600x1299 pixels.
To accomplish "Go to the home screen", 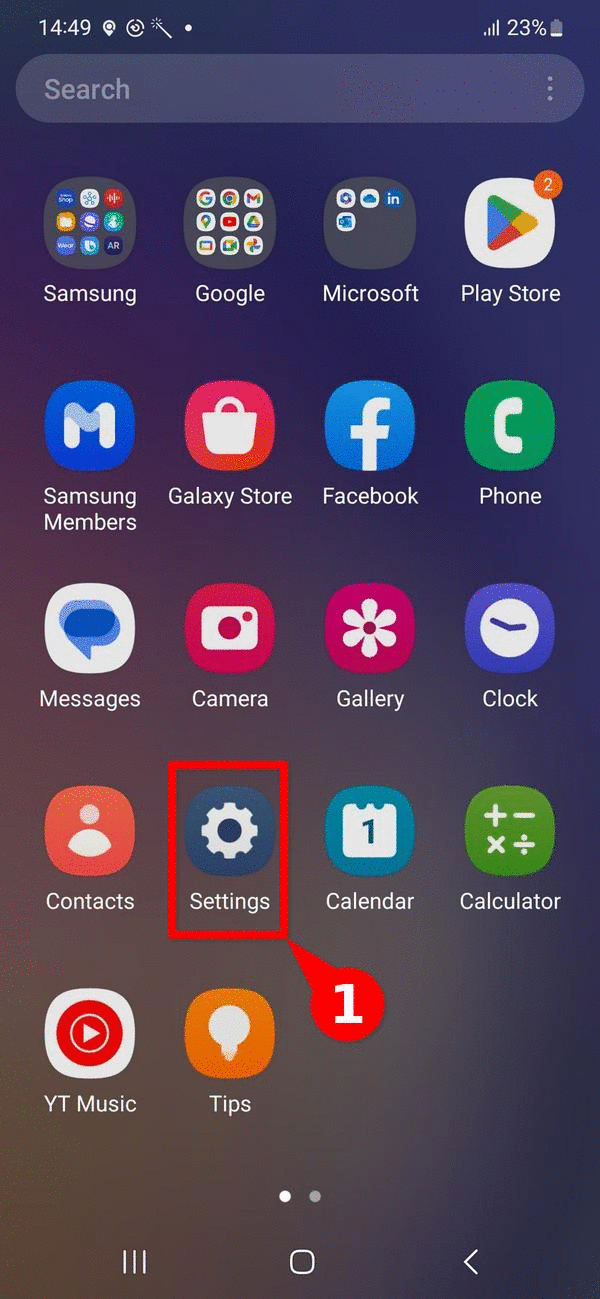I will point(302,1262).
